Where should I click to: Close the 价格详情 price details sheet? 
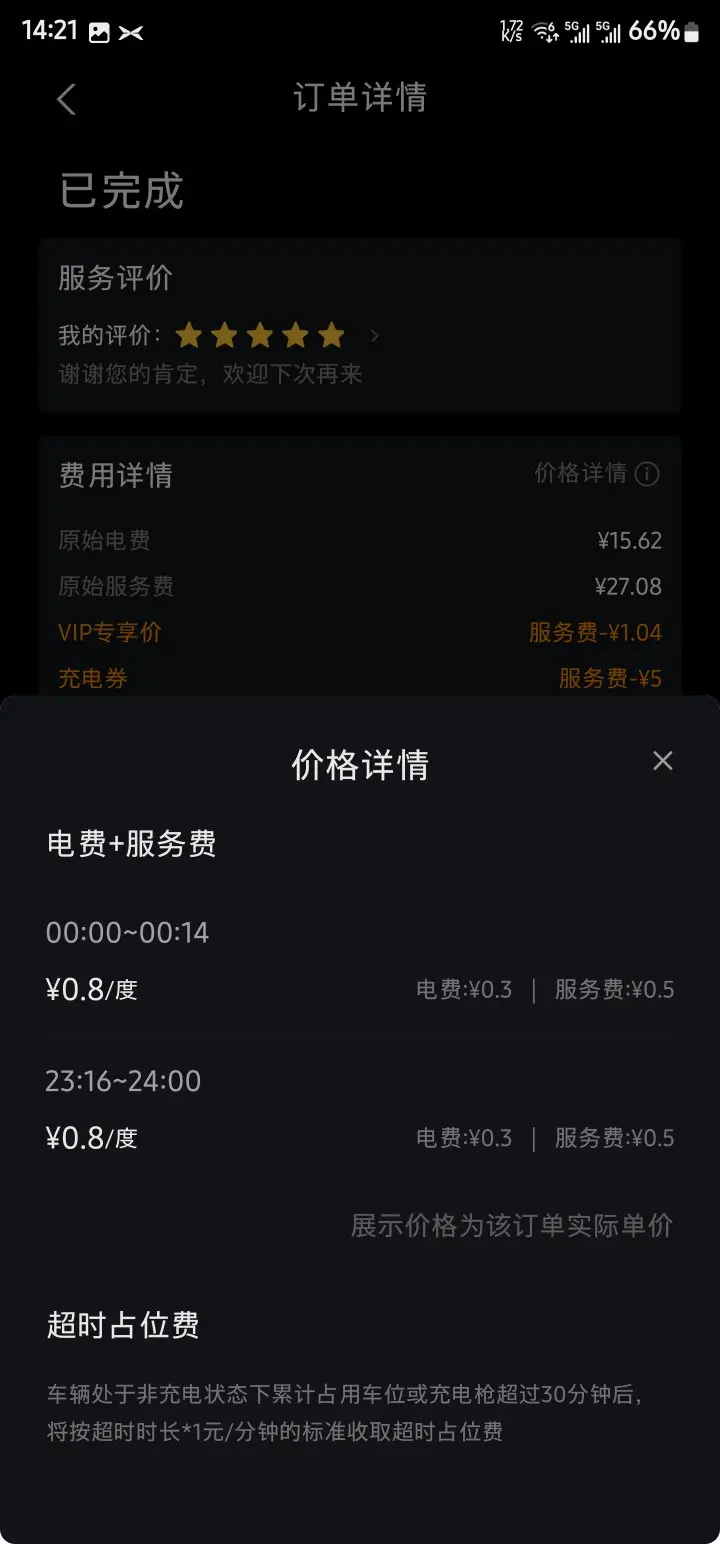(x=662, y=761)
